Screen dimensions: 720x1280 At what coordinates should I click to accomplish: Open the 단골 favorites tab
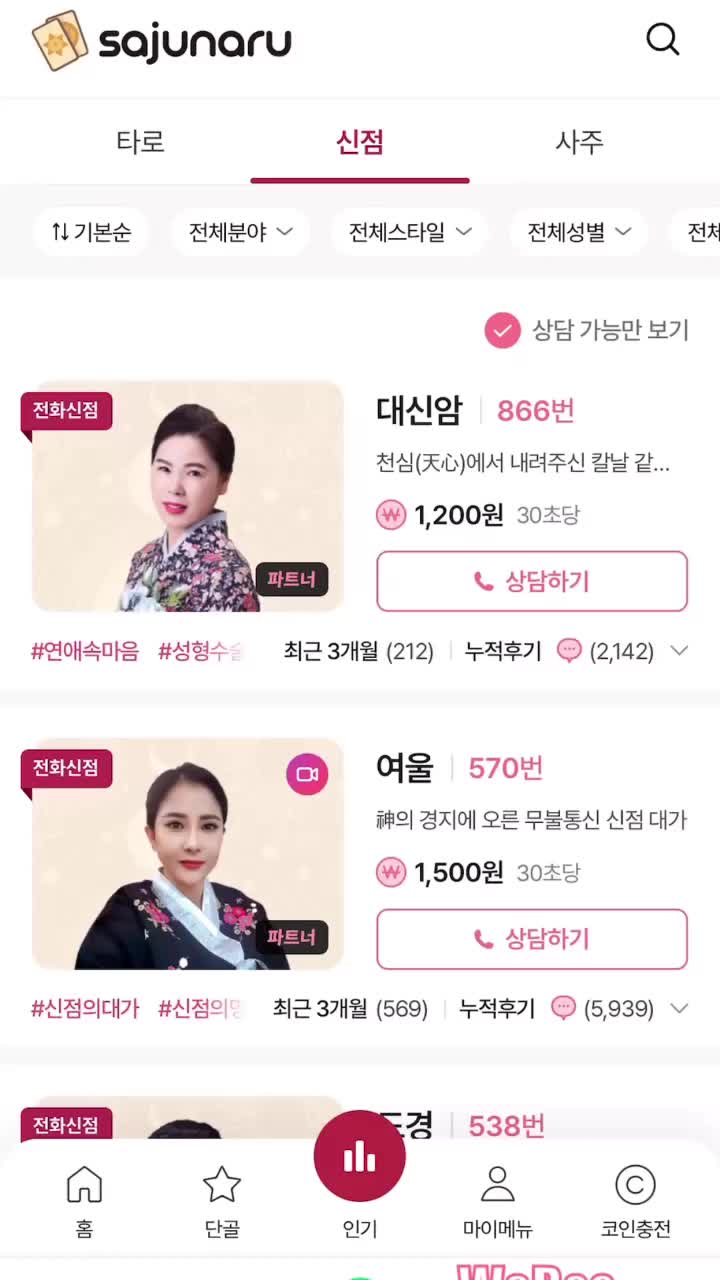click(222, 1200)
